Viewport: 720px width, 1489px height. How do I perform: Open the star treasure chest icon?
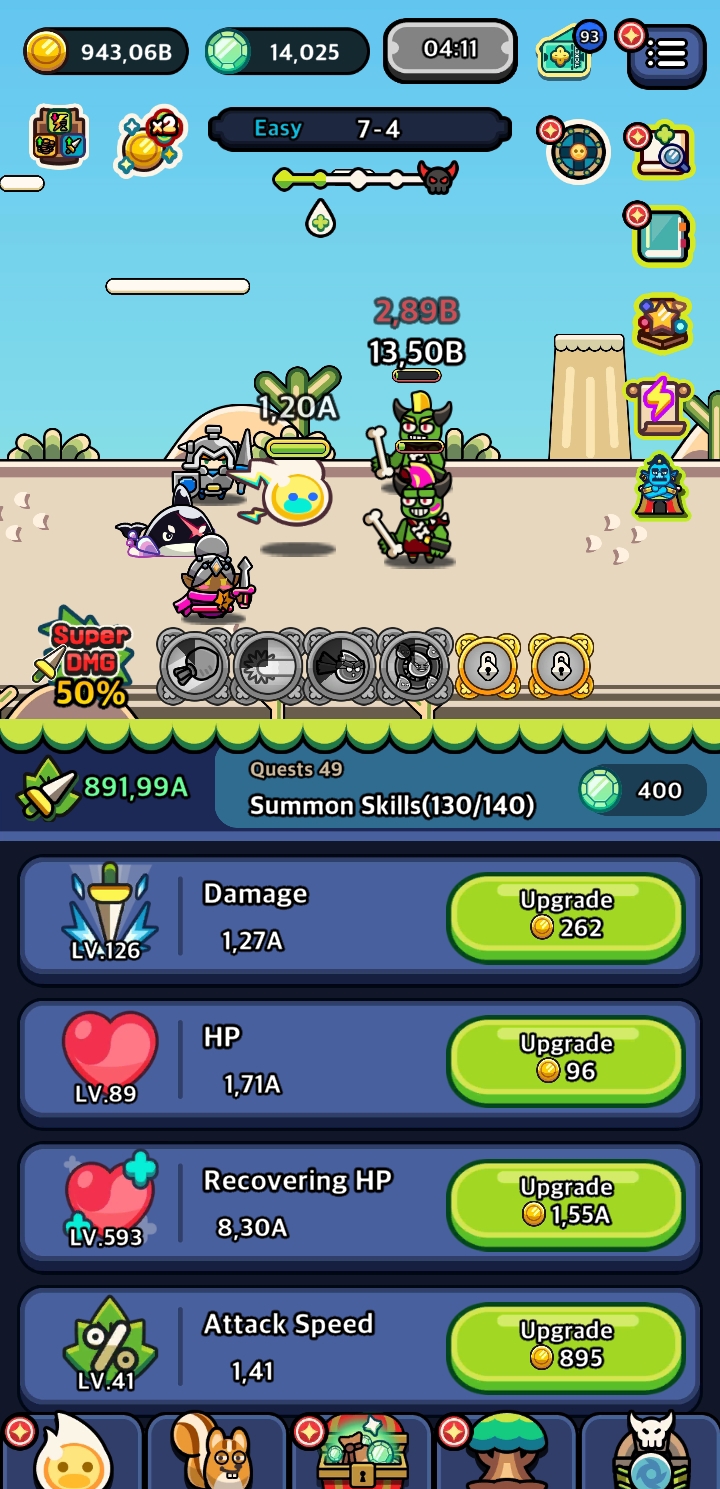(x=661, y=322)
